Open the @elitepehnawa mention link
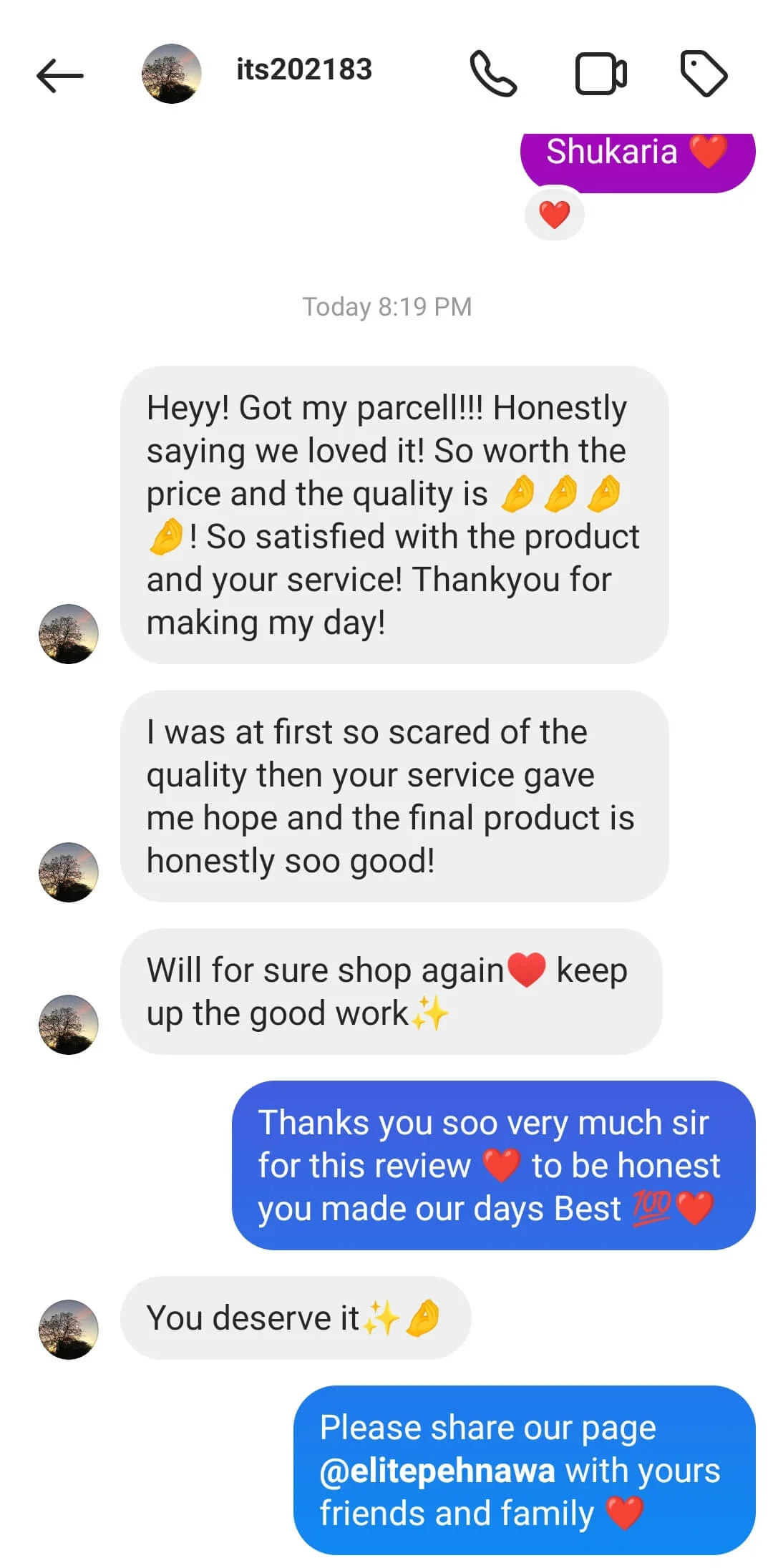Screen dimensions: 773x1568 437,1471
